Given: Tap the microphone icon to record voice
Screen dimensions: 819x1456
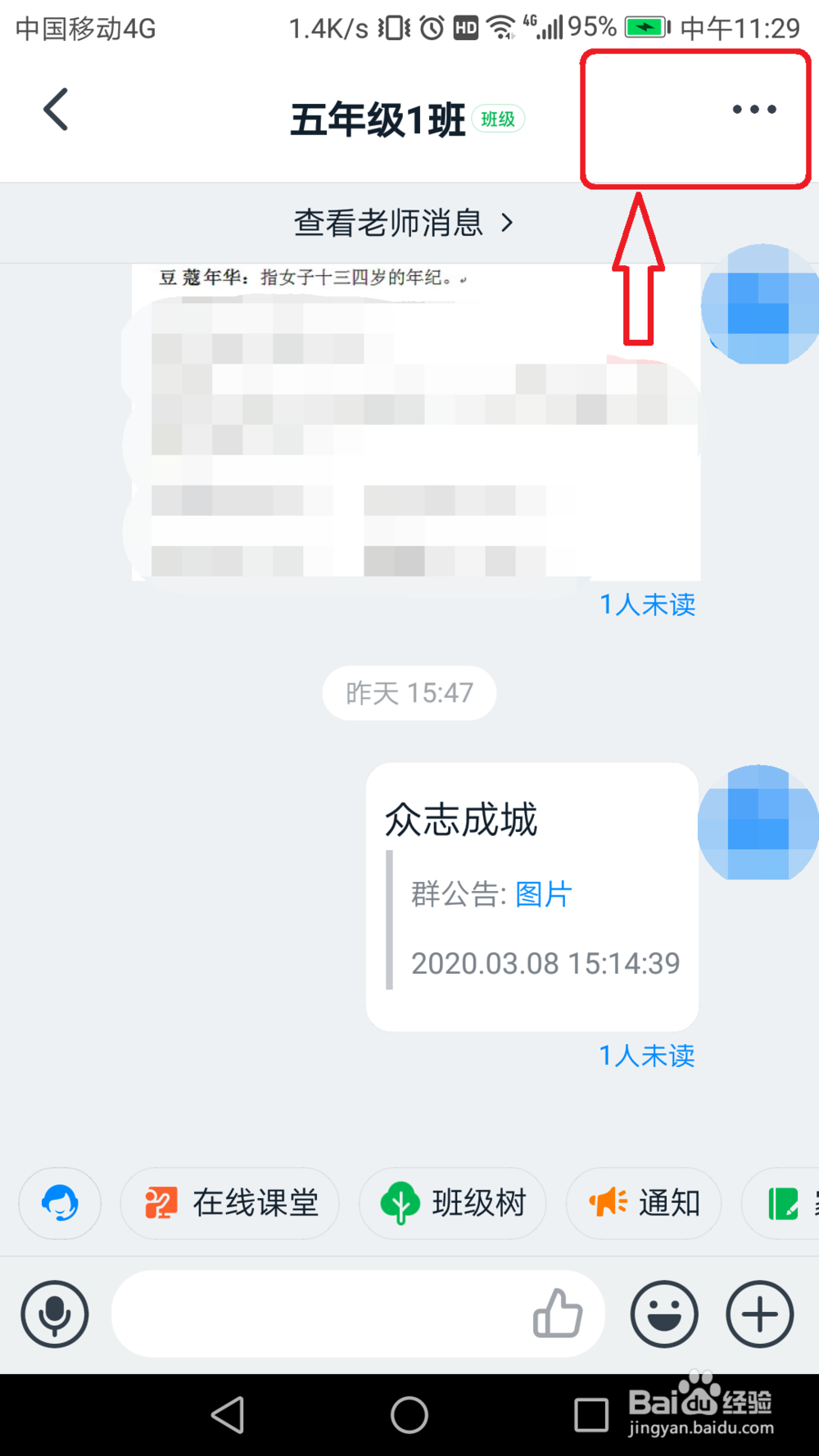Looking at the screenshot, I should [55, 1314].
